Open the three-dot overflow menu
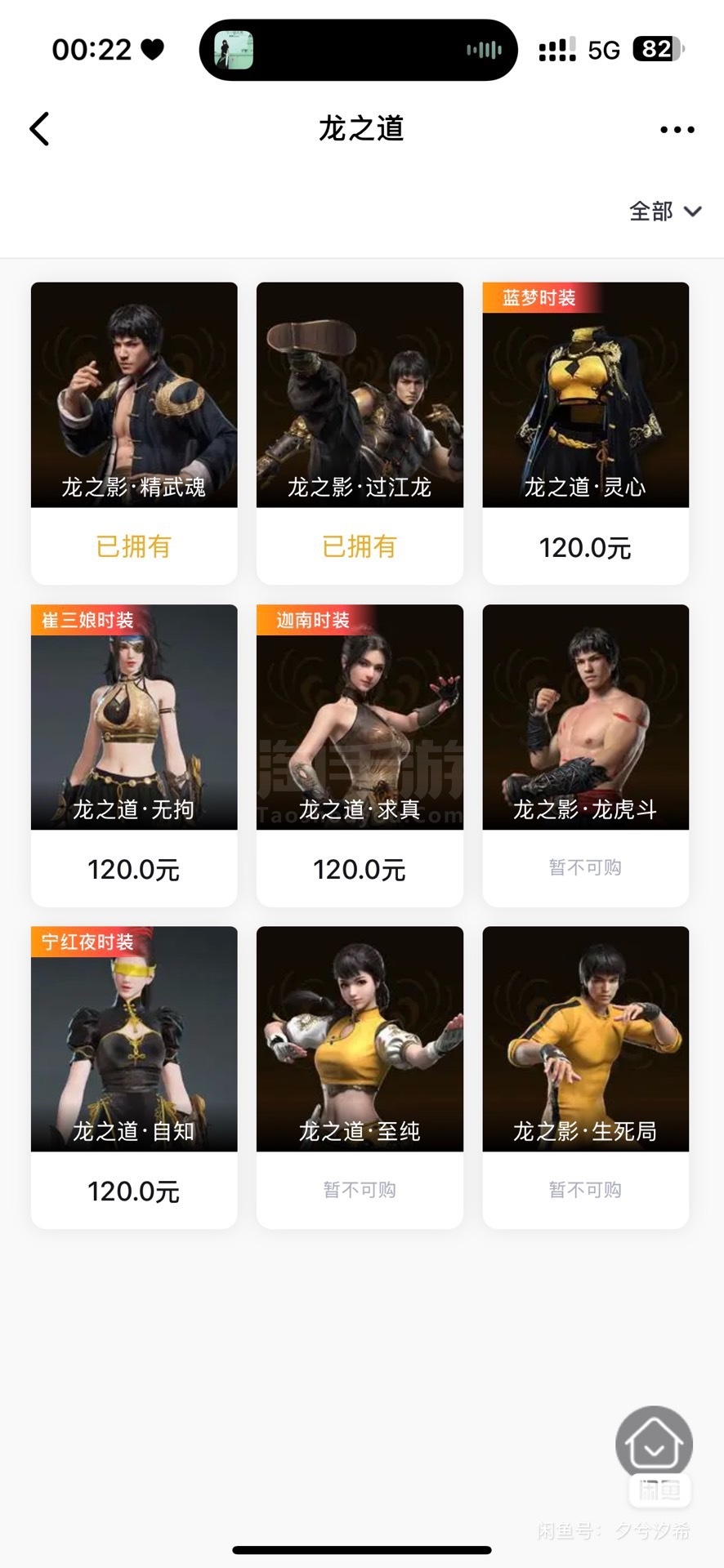The height and width of the screenshot is (1568, 724). point(677,130)
